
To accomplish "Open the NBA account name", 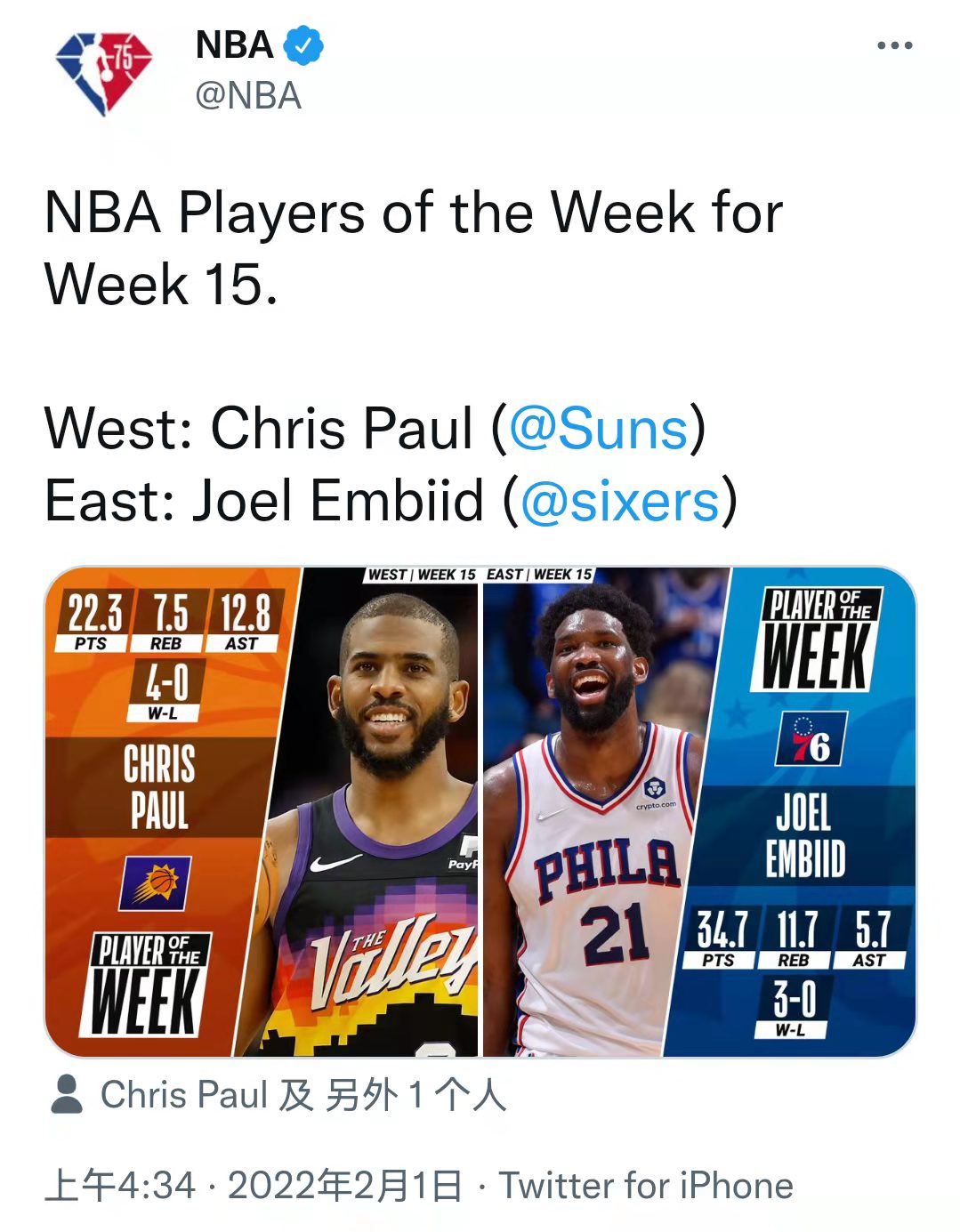I will click(235, 45).
